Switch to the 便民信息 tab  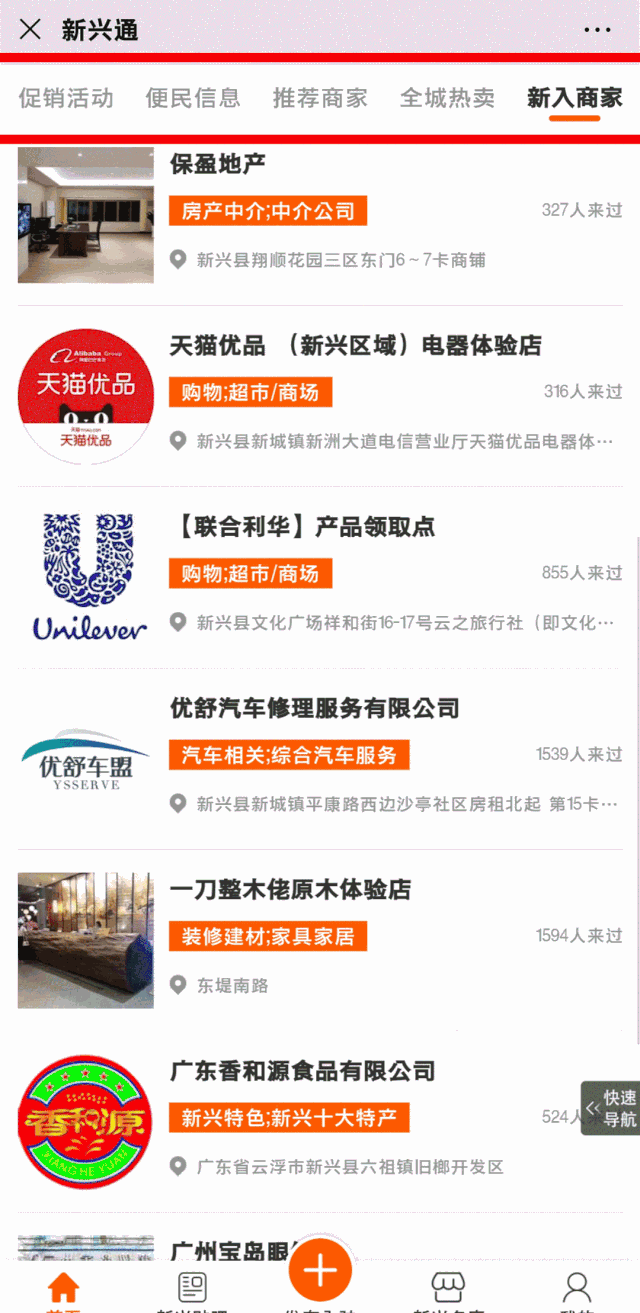pyautogui.click(x=193, y=97)
